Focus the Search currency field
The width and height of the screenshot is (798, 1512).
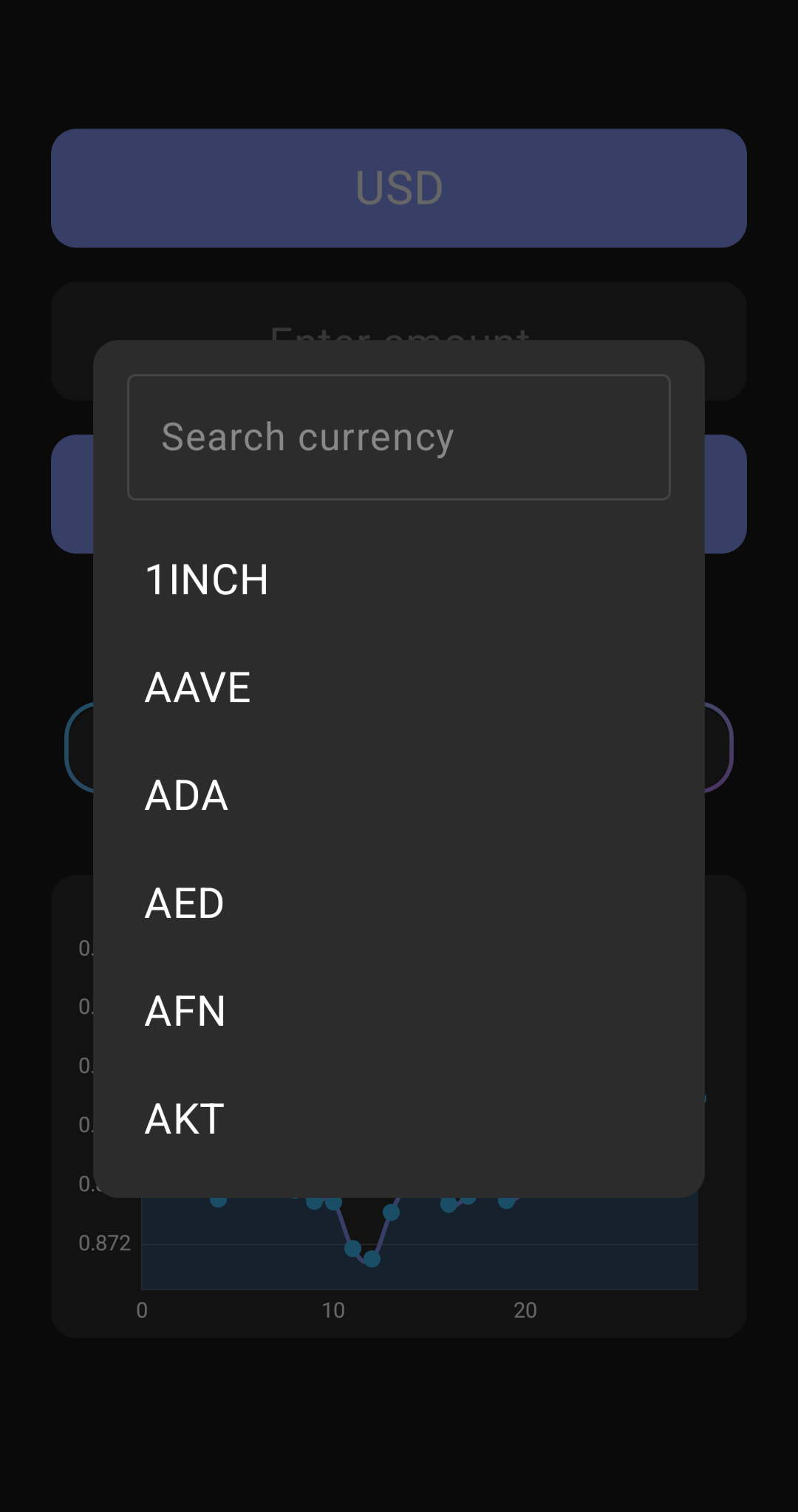pyautogui.click(x=398, y=437)
